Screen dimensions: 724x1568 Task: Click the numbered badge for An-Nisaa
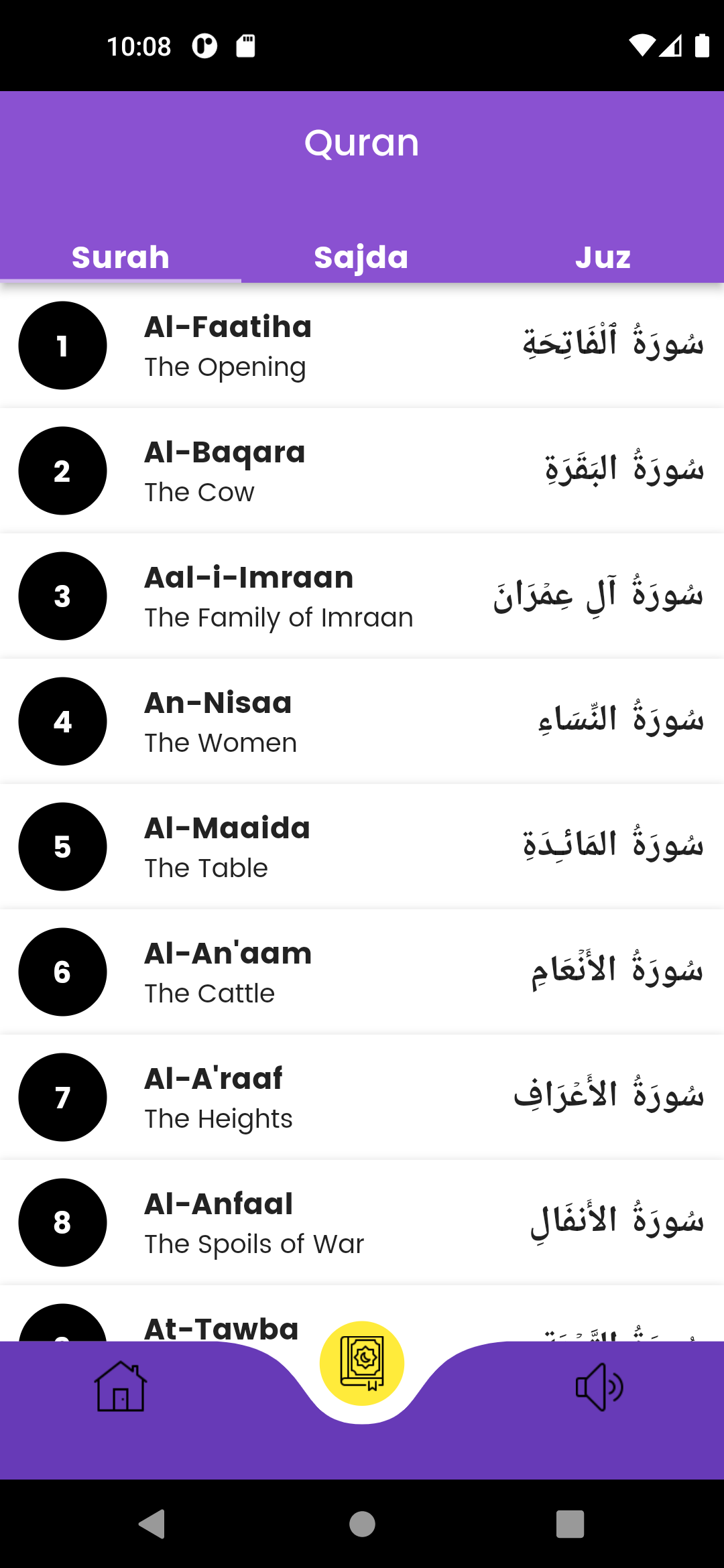(62, 722)
